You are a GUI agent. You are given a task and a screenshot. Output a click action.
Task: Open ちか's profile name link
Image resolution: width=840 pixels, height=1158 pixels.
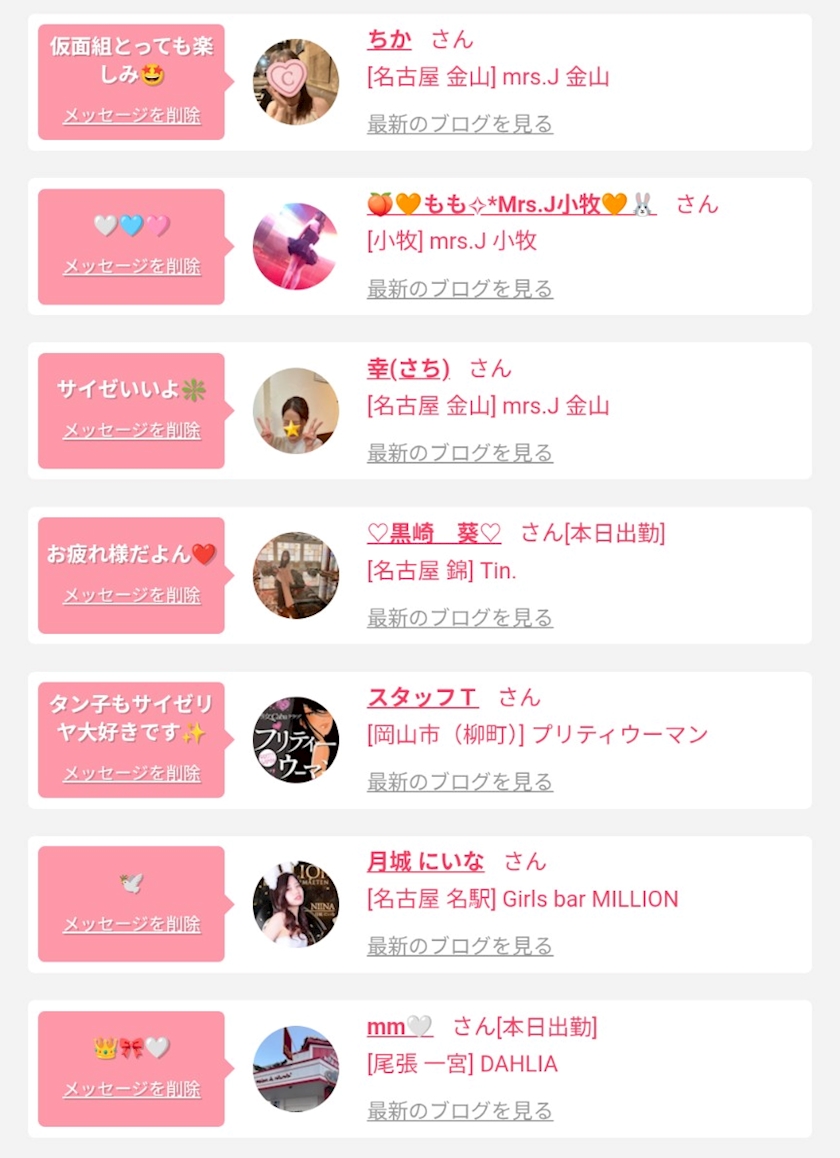coord(389,40)
